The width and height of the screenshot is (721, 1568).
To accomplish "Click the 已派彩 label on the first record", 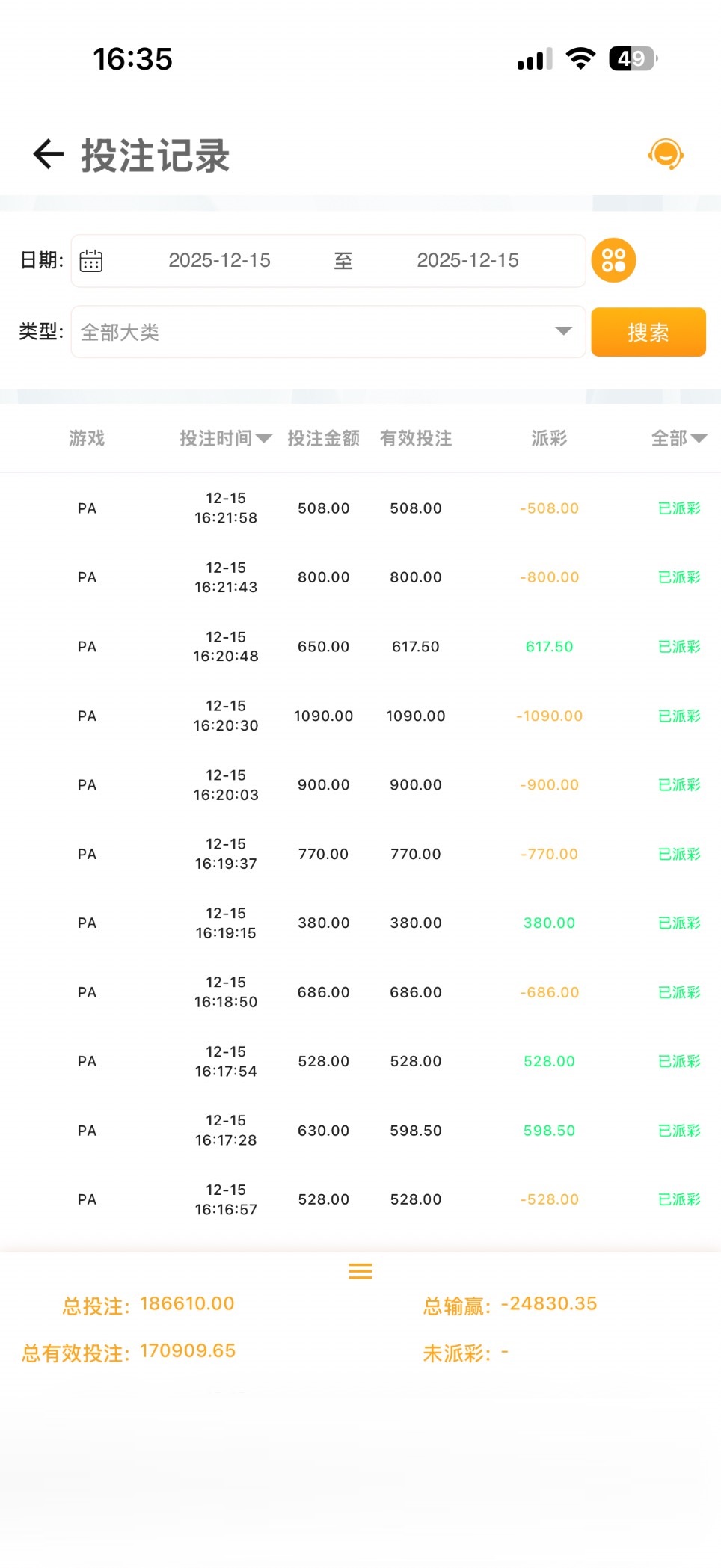I will (x=678, y=508).
